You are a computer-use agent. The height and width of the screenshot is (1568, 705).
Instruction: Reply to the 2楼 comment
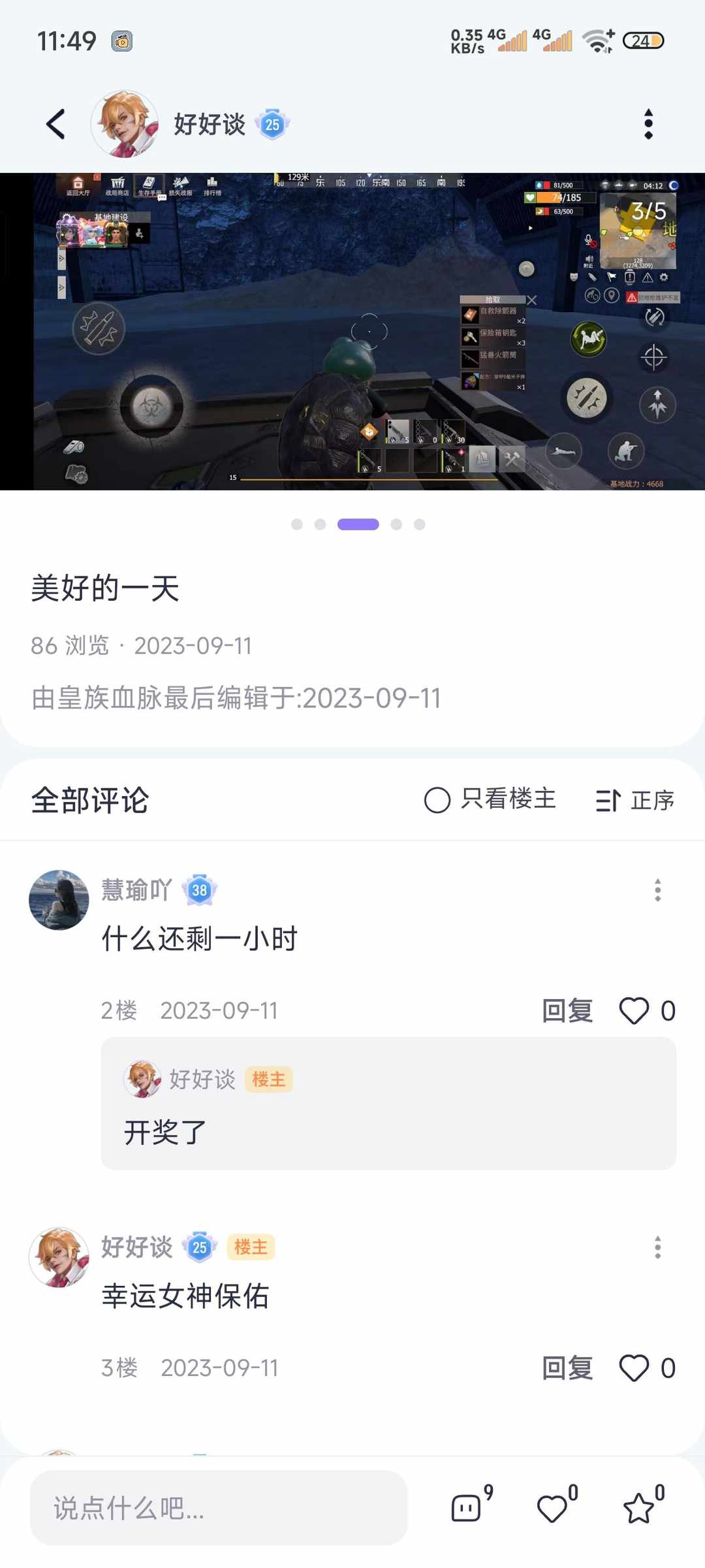567,1011
